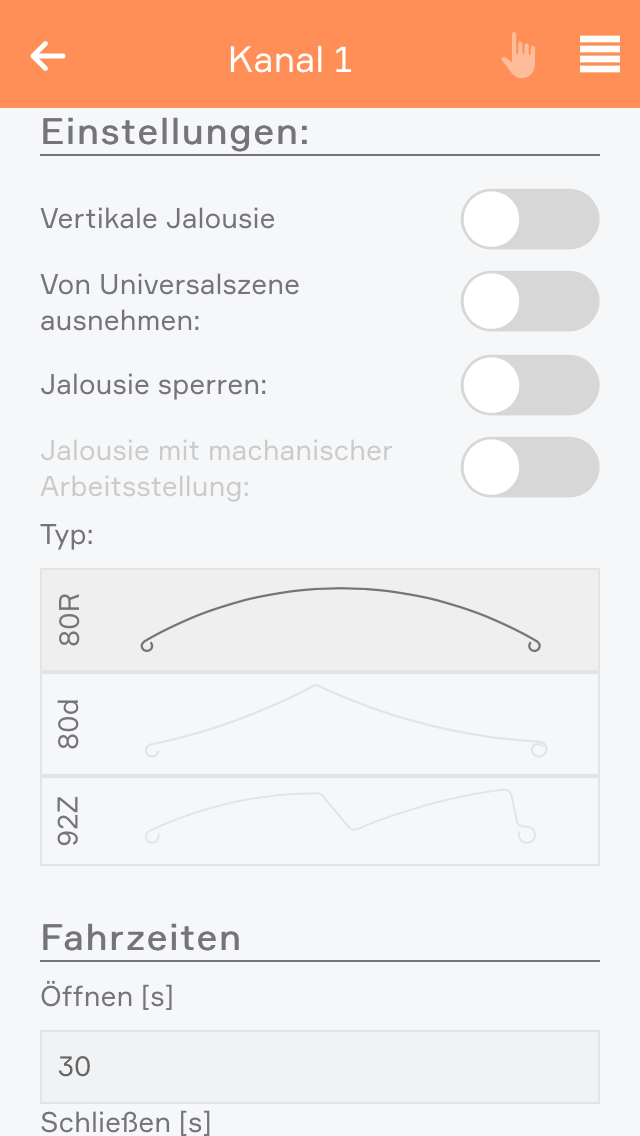Viewport: 640px width, 1136px height.
Task: Go back using the arrow icon
Action: click(x=48, y=57)
